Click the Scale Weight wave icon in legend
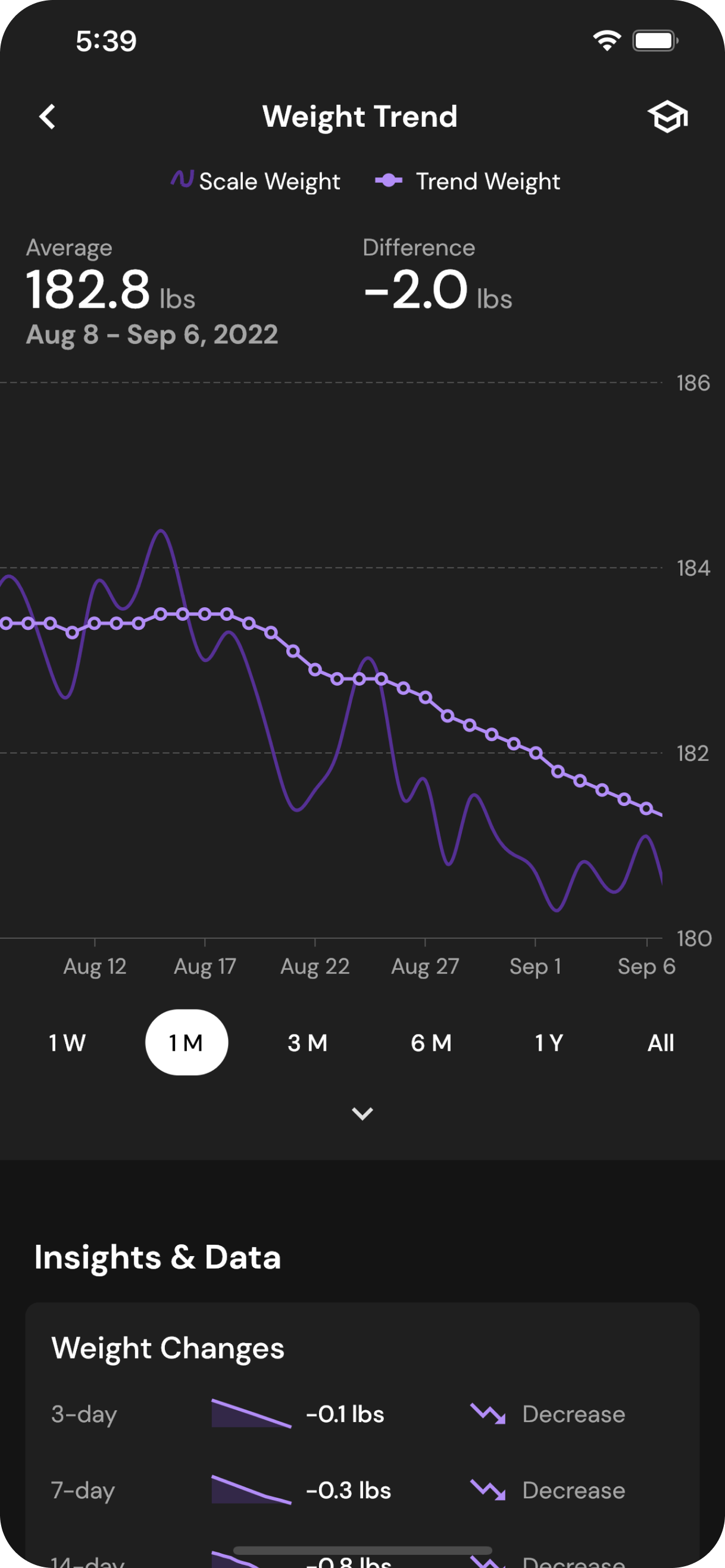Image resolution: width=725 pixels, height=1568 pixels. (182, 180)
